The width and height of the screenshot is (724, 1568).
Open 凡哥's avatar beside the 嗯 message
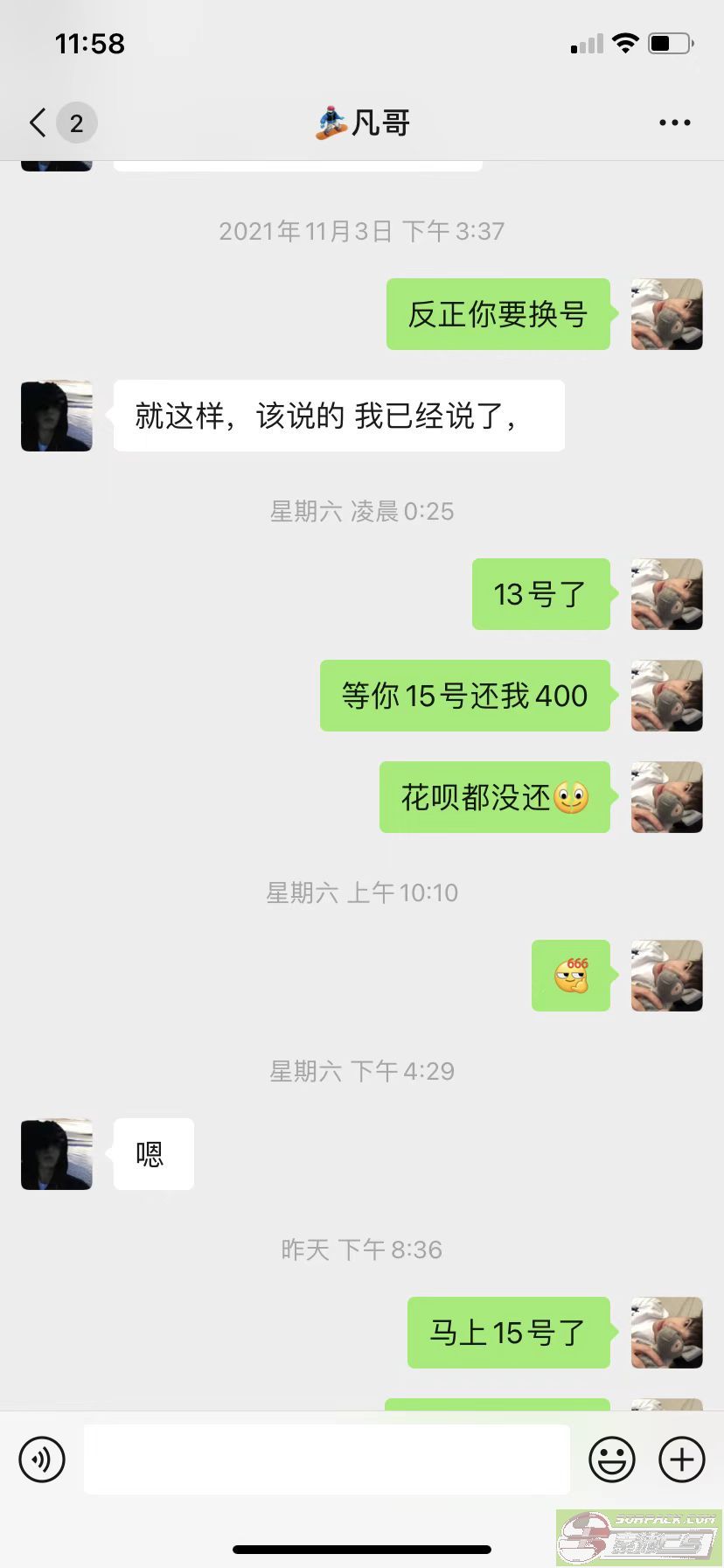(x=57, y=1154)
